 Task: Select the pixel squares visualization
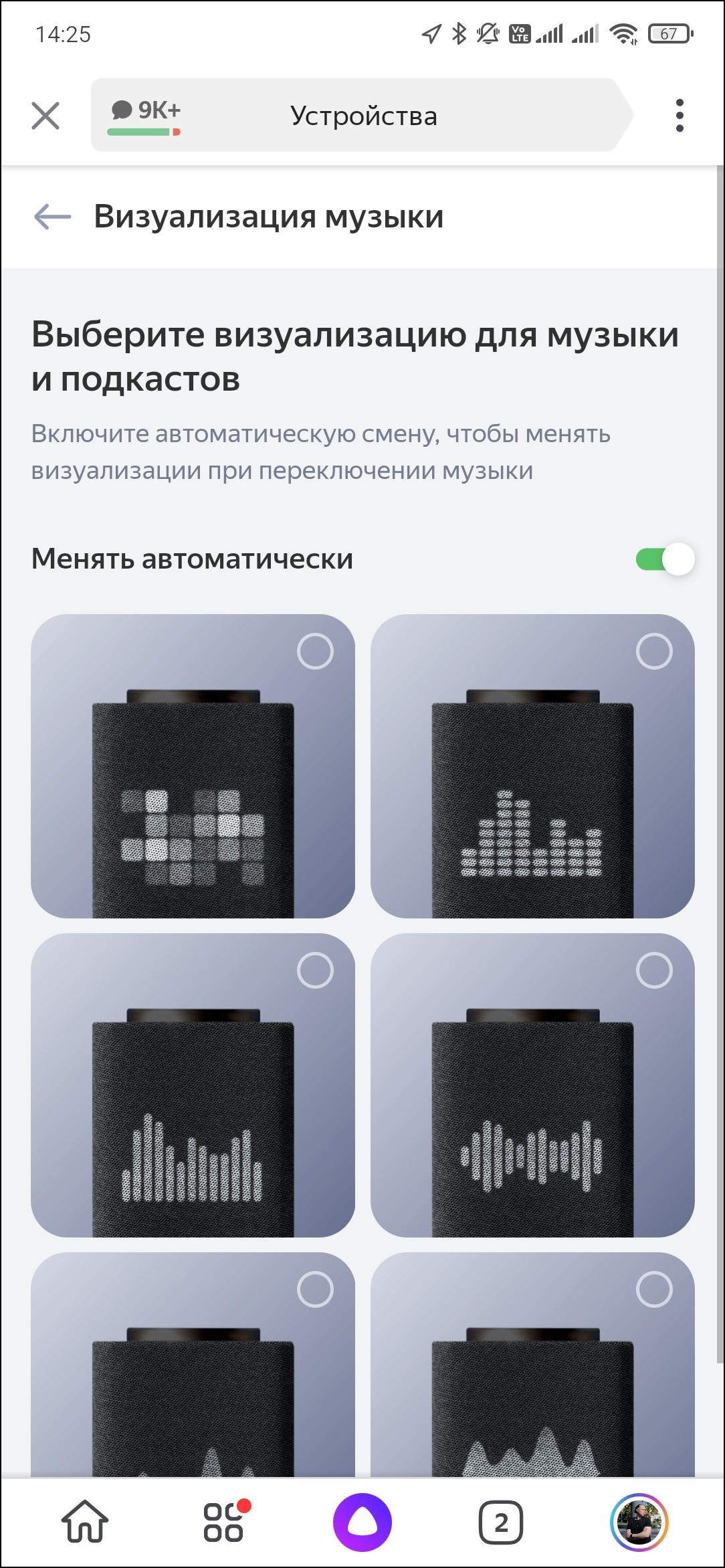(x=193, y=766)
